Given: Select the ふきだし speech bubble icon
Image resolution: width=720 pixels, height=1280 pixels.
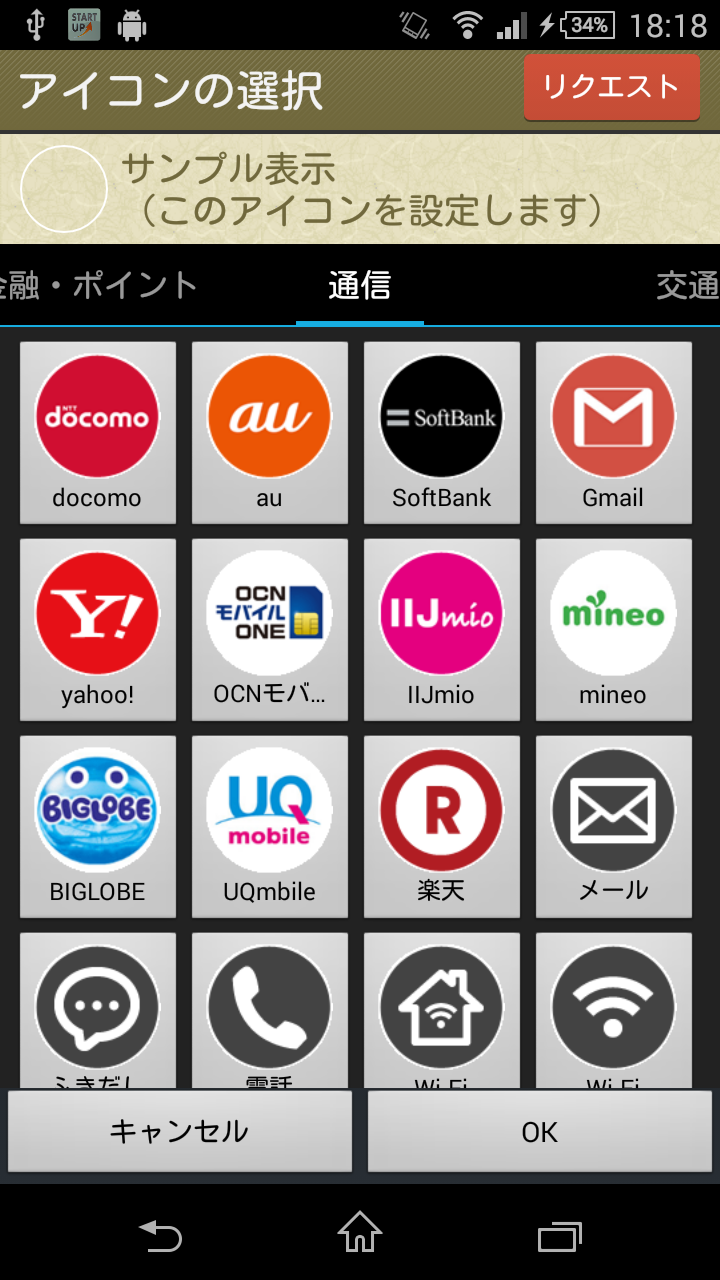Looking at the screenshot, I should pos(97,1005).
